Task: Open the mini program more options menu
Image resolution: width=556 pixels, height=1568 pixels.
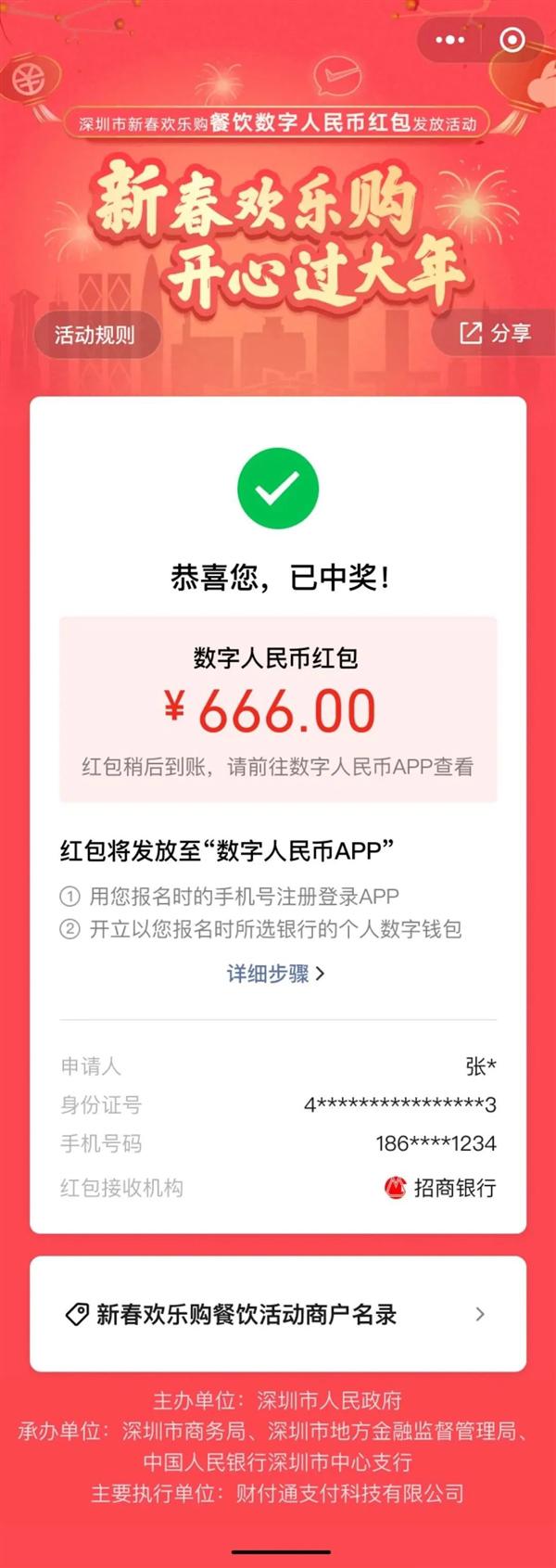Action: point(450,40)
